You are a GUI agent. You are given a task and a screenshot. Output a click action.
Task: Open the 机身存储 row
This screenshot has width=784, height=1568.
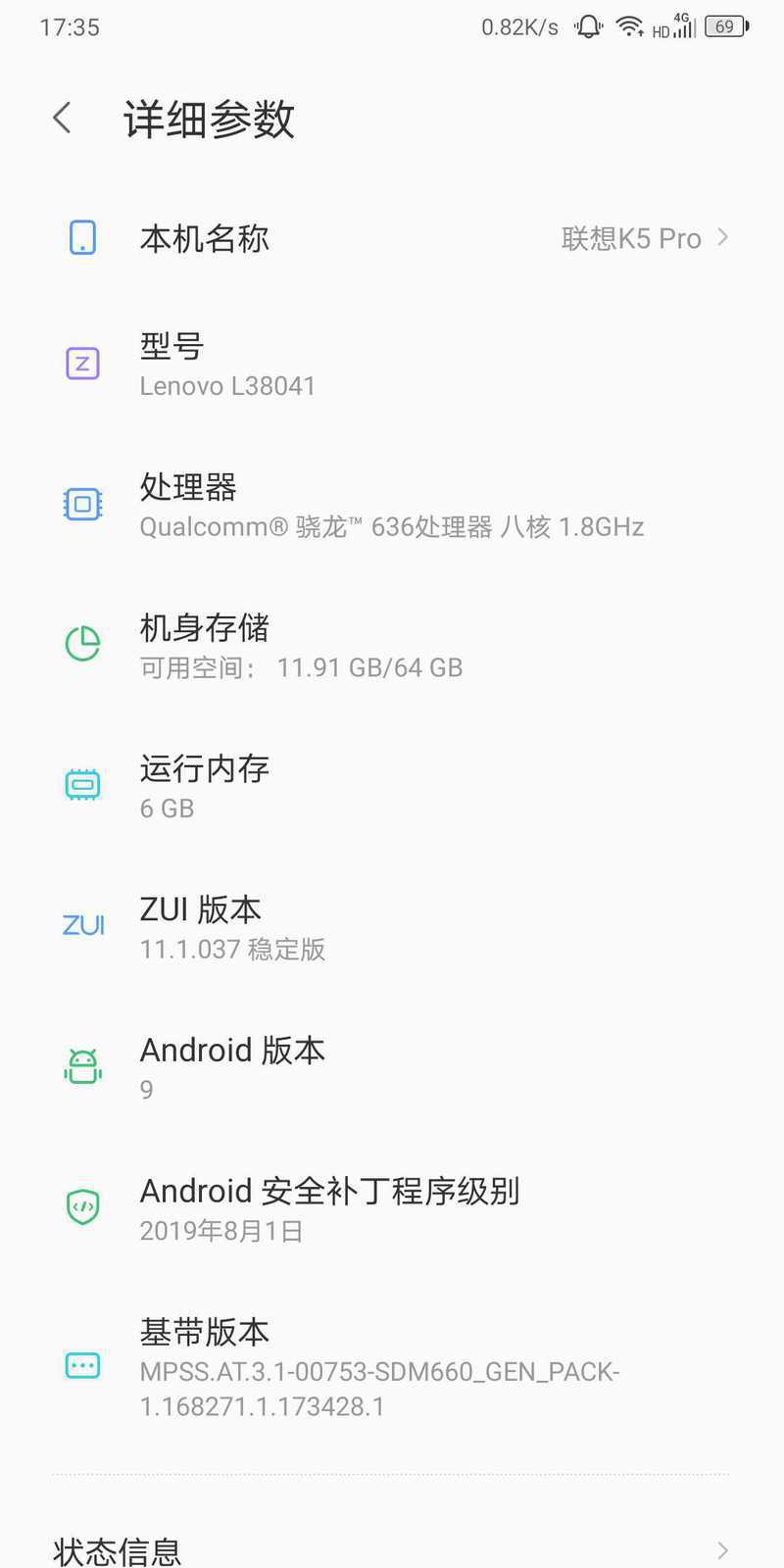pyautogui.click(x=392, y=646)
